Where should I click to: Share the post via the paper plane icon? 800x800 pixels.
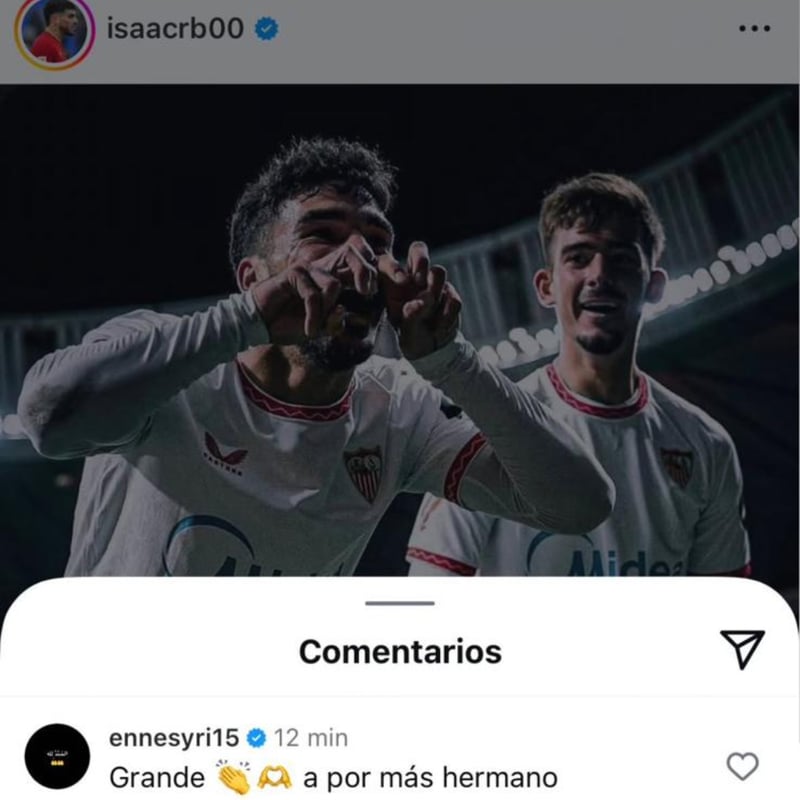pos(742,649)
